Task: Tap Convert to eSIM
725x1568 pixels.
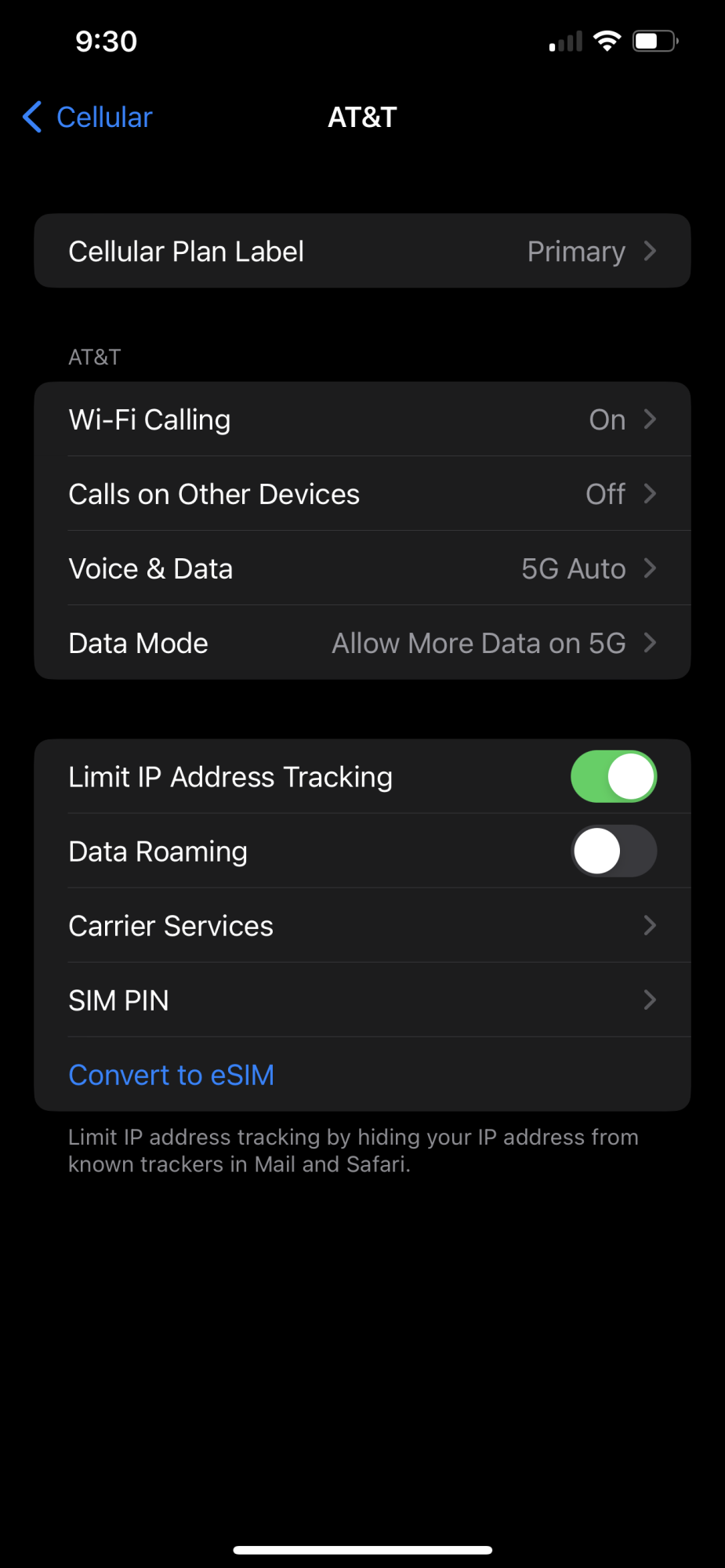Action: tap(172, 1075)
